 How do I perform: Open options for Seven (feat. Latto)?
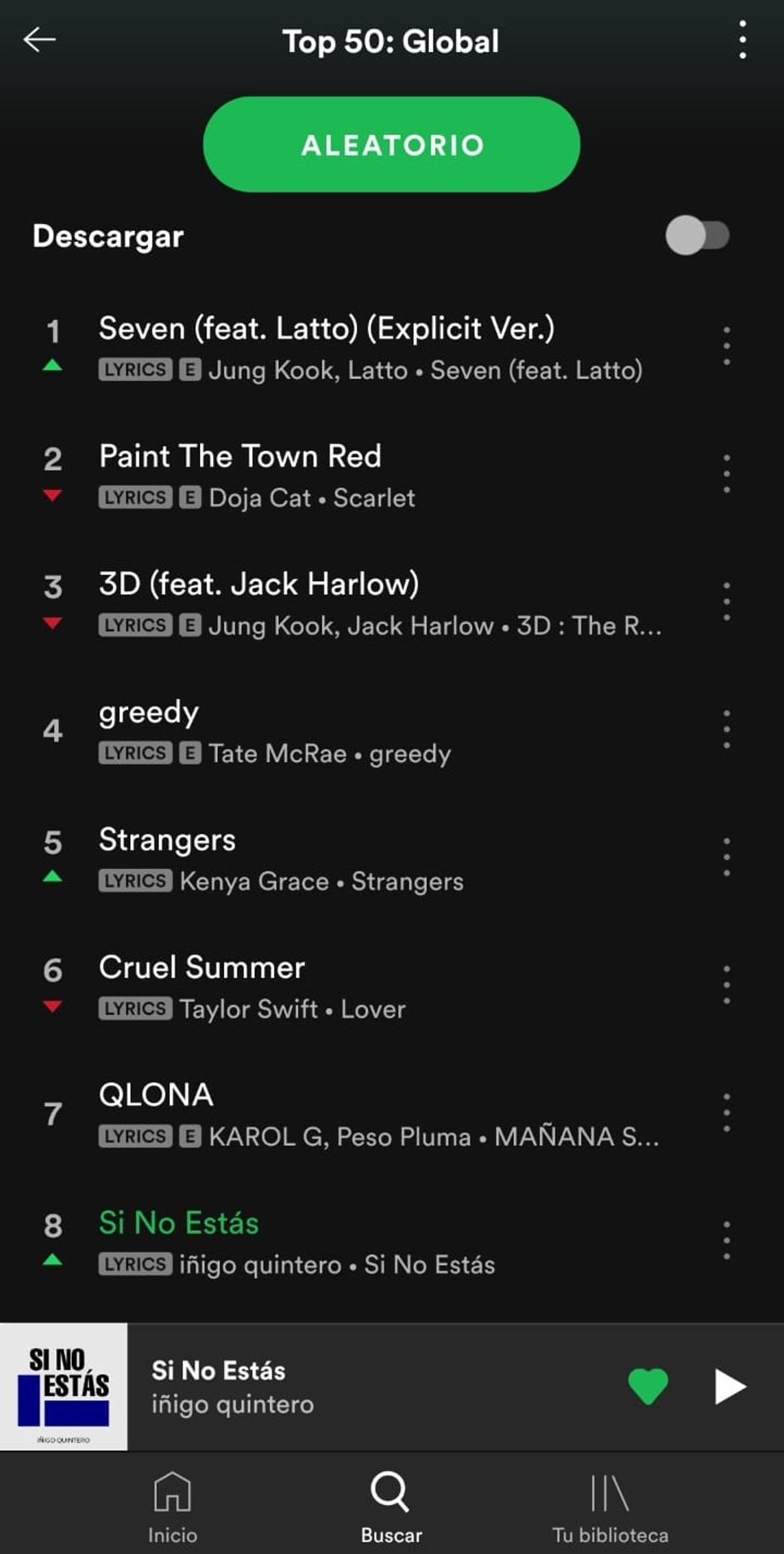727,346
